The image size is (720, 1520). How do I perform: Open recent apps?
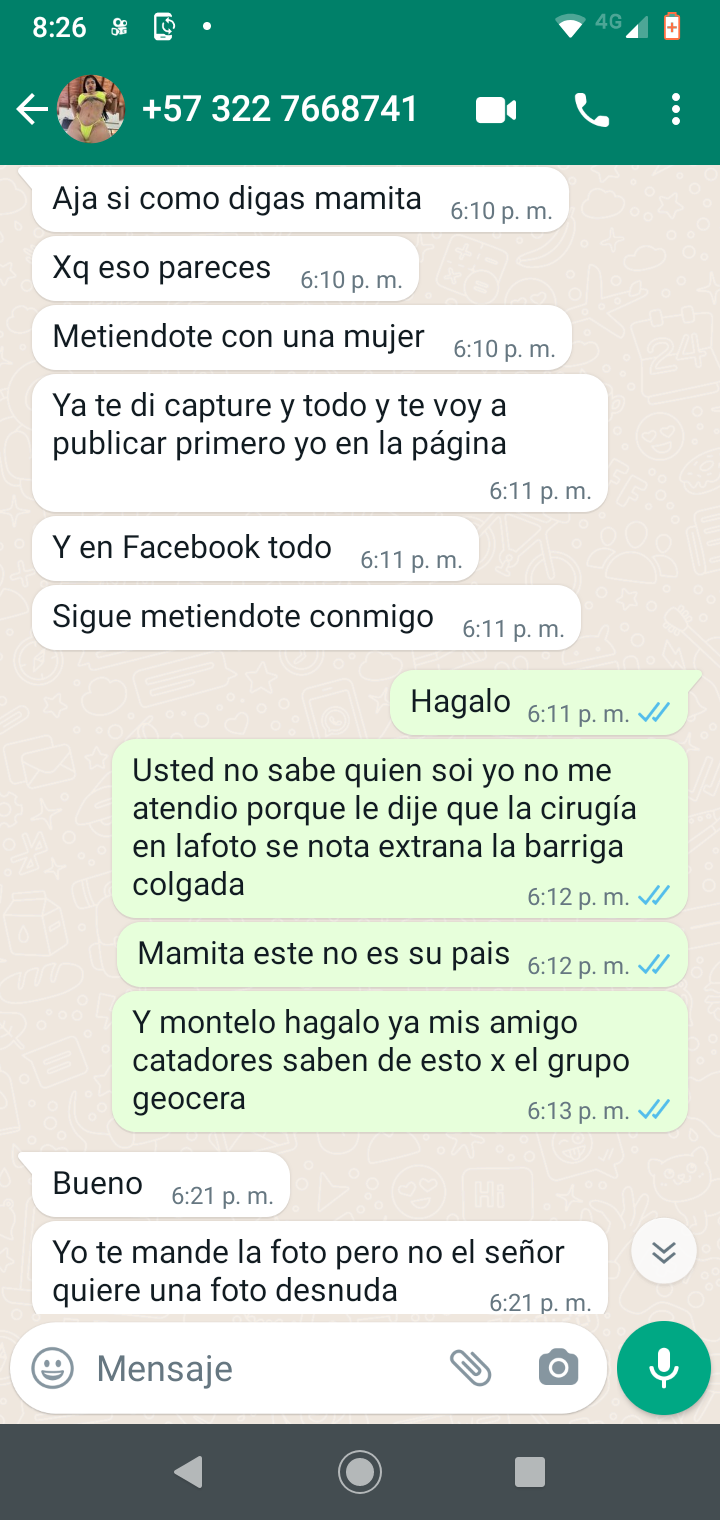click(530, 1472)
